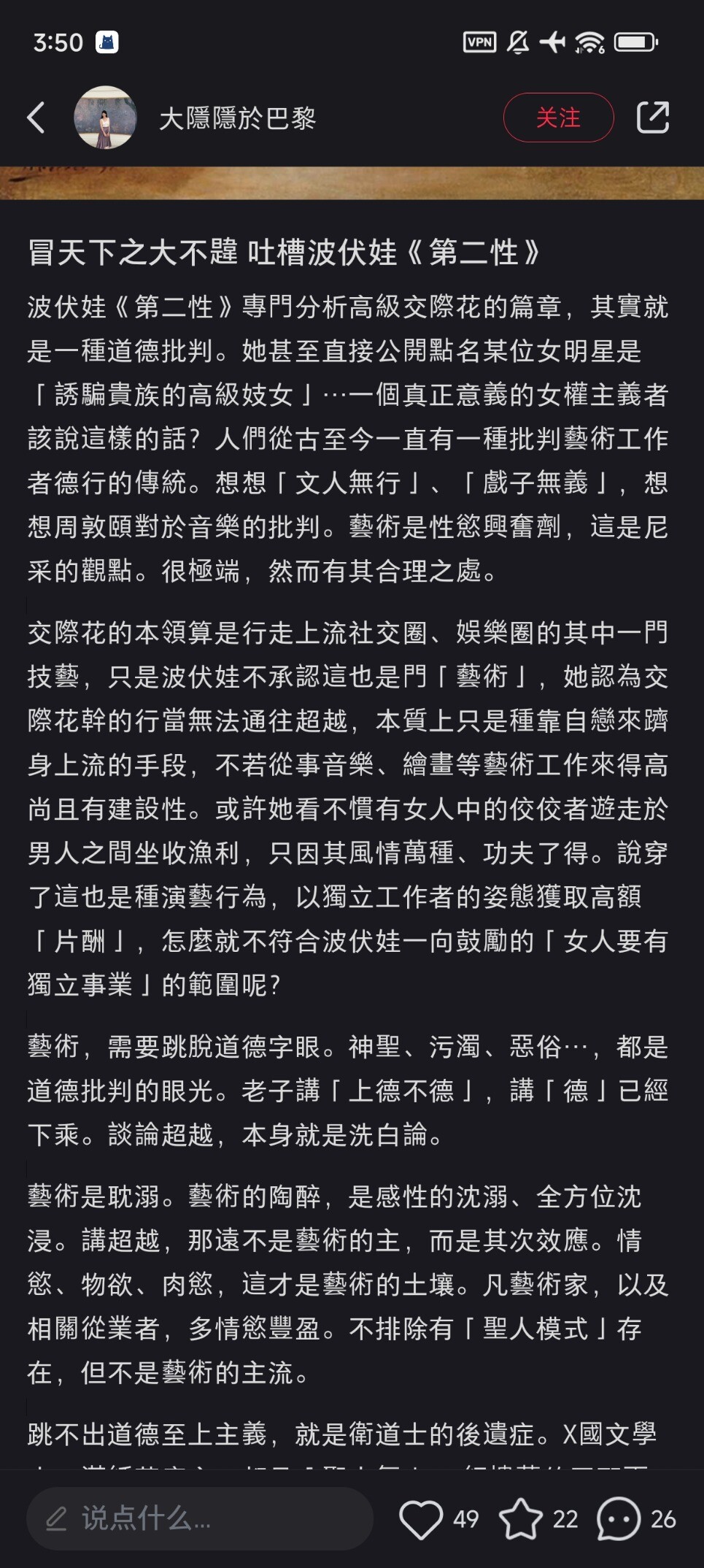
Task: Like this post with the heart icon
Action: (x=421, y=1519)
